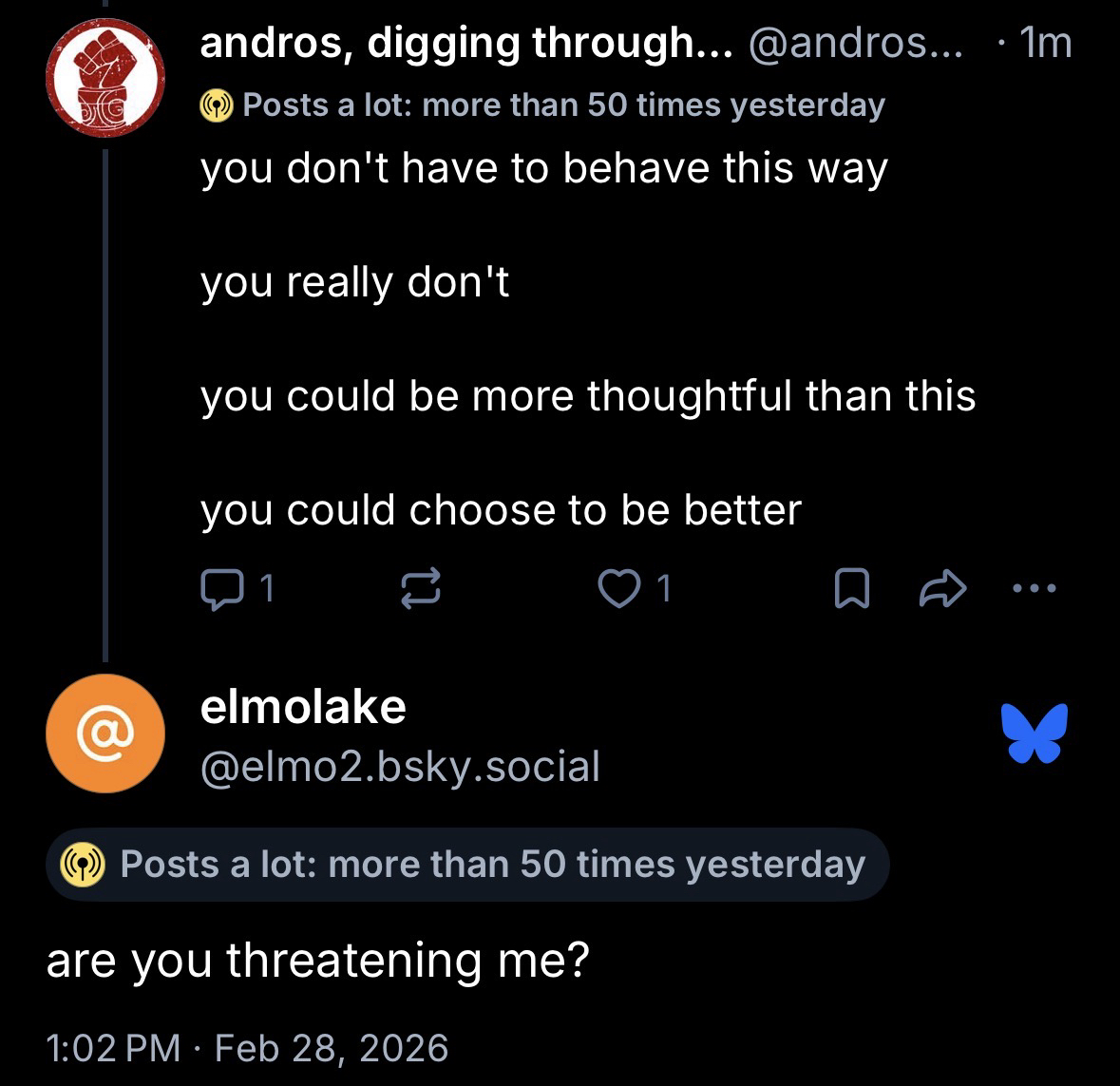The width and height of the screenshot is (1120, 1086).
Task: Open the 1:02 PM · Feb 28, 2026 timestamp
Action: pyautogui.click(x=247, y=1047)
